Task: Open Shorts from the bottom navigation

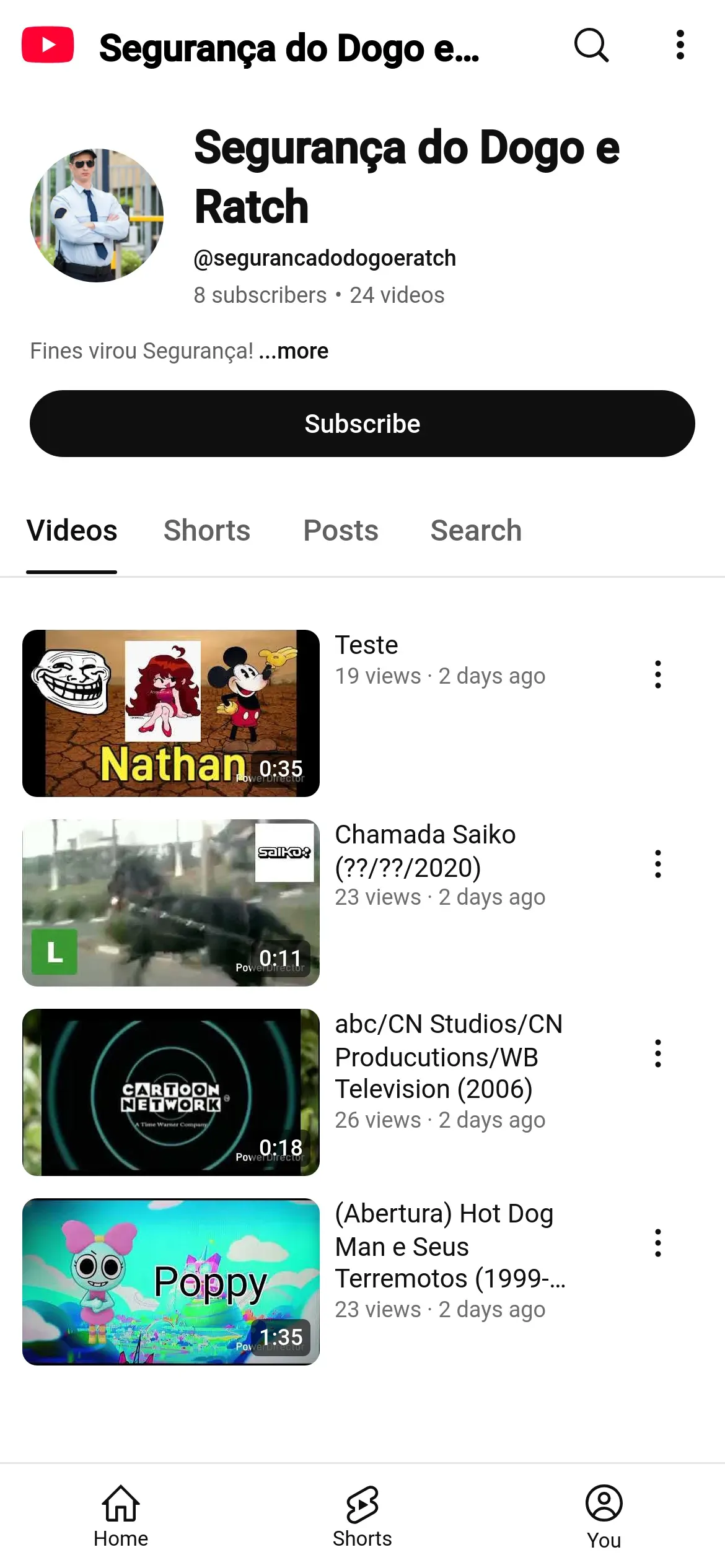Action: tap(362, 1516)
